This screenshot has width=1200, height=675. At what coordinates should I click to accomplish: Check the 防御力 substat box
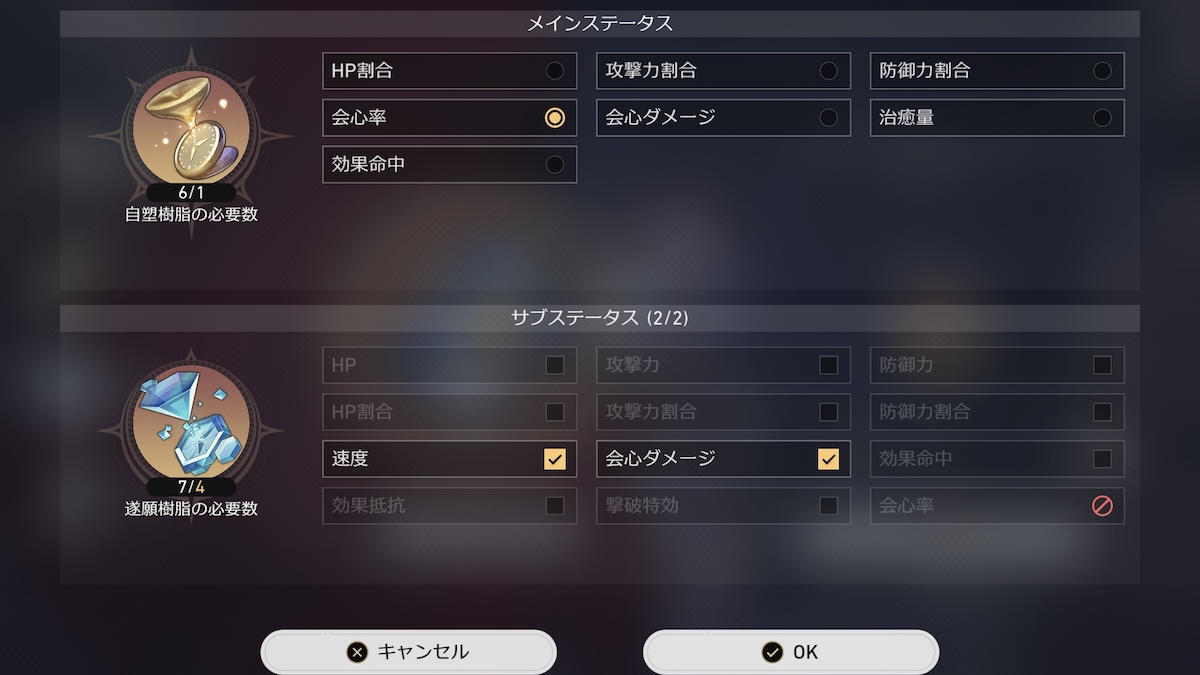(1102, 365)
